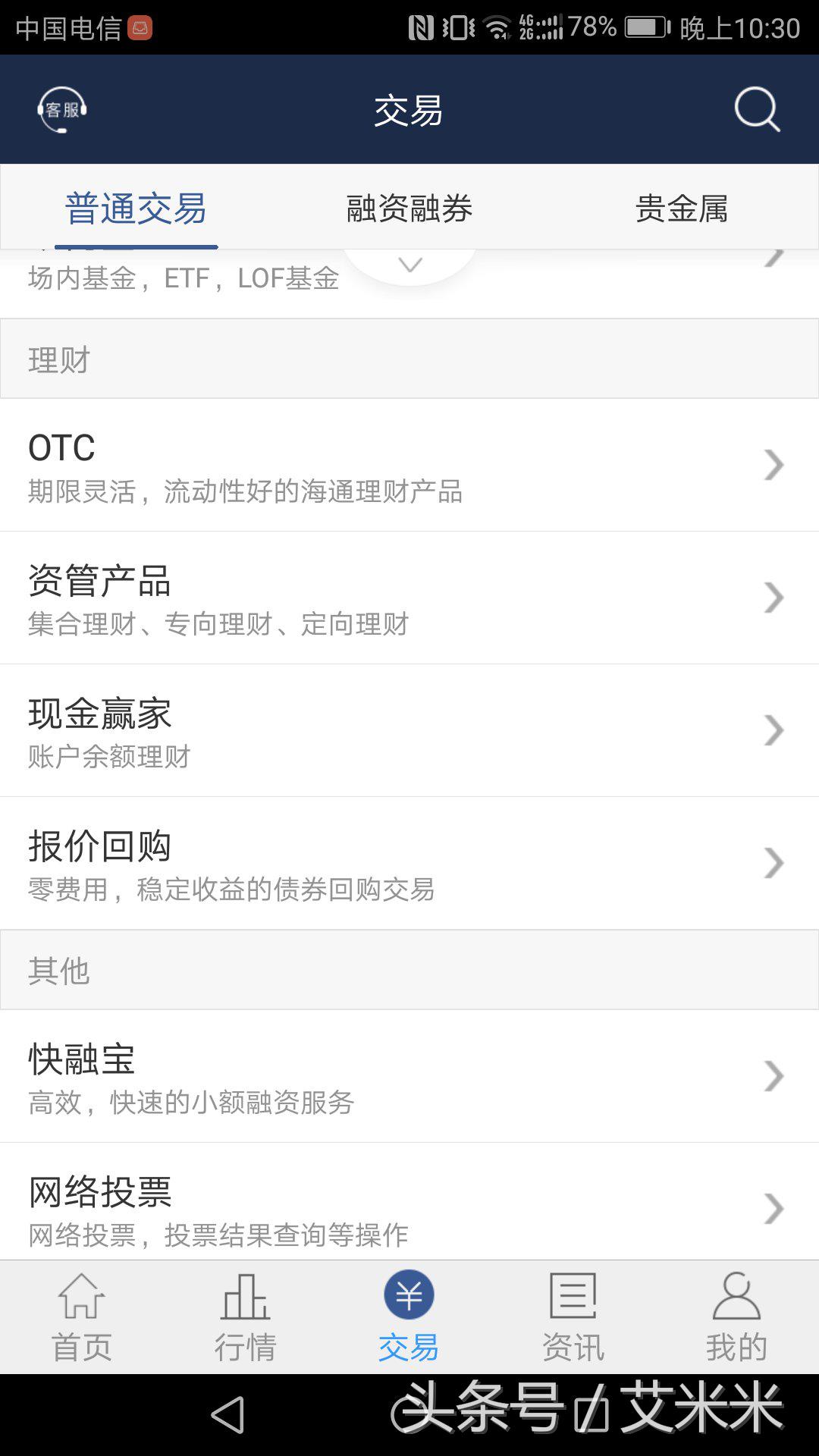The width and height of the screenshot is (819, 1456).
Task: Select the 普通交易 tab
Action: click(x=135, y=210)
